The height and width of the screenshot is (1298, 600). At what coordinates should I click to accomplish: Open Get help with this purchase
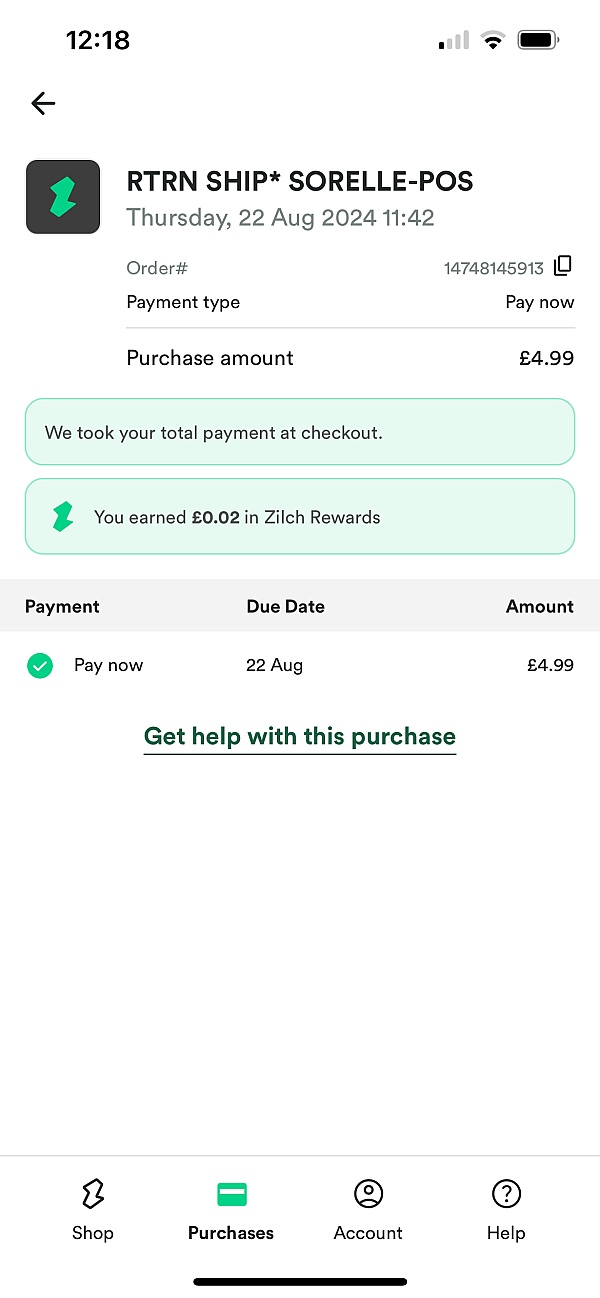click(300, 737)
